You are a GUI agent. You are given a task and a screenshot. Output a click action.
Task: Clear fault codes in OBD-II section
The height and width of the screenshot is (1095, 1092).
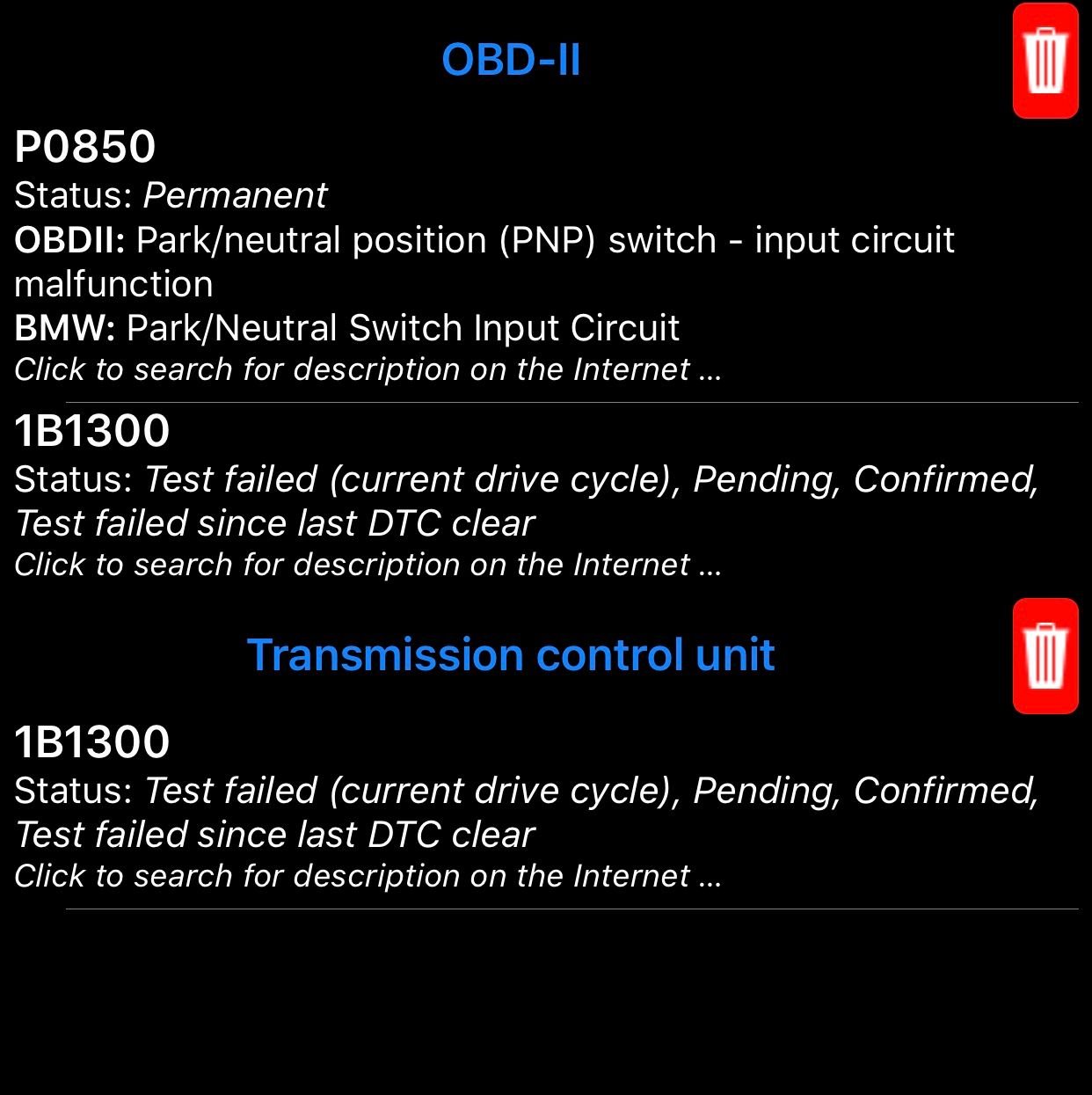(1045, 61)
